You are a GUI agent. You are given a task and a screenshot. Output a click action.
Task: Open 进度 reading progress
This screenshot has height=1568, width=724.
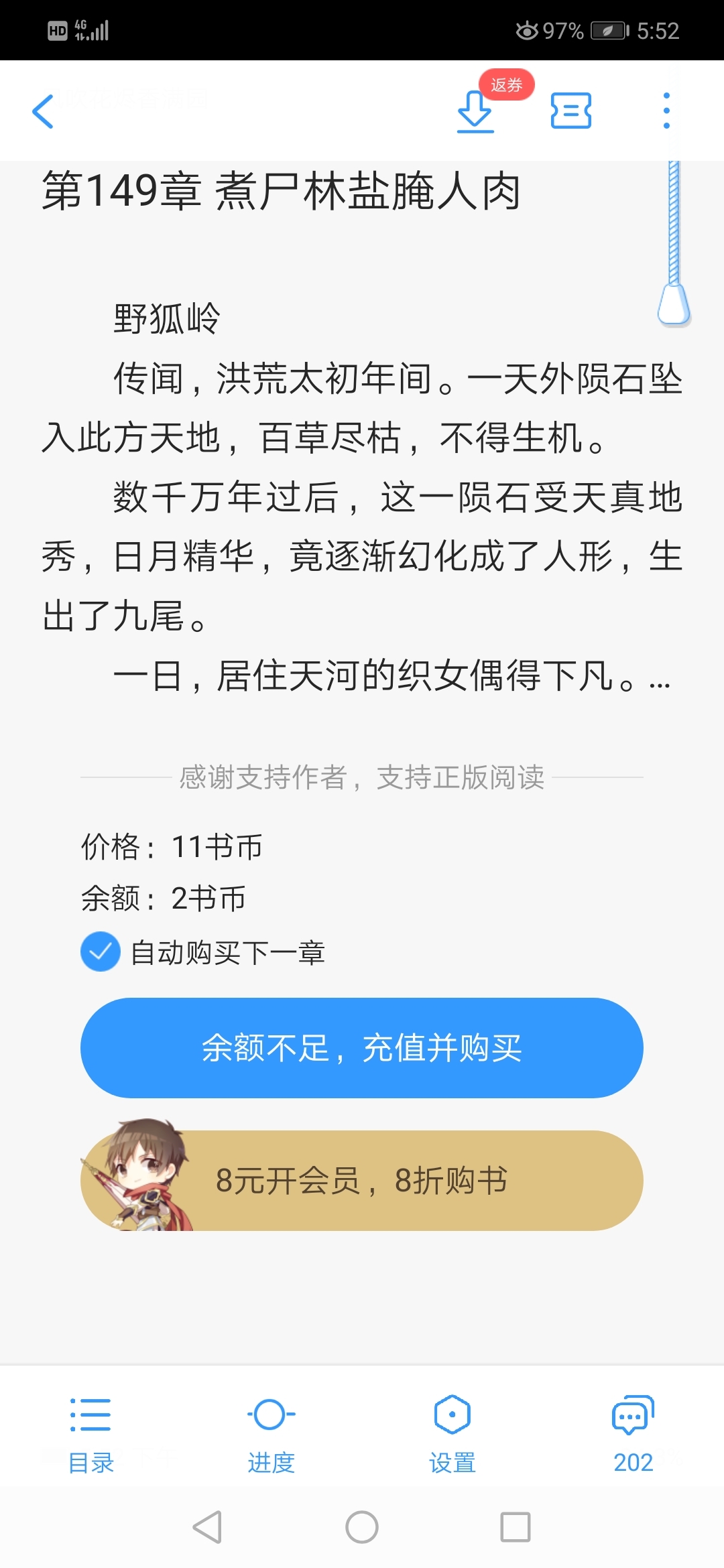pyautogui.click(x=271, y=1434)
